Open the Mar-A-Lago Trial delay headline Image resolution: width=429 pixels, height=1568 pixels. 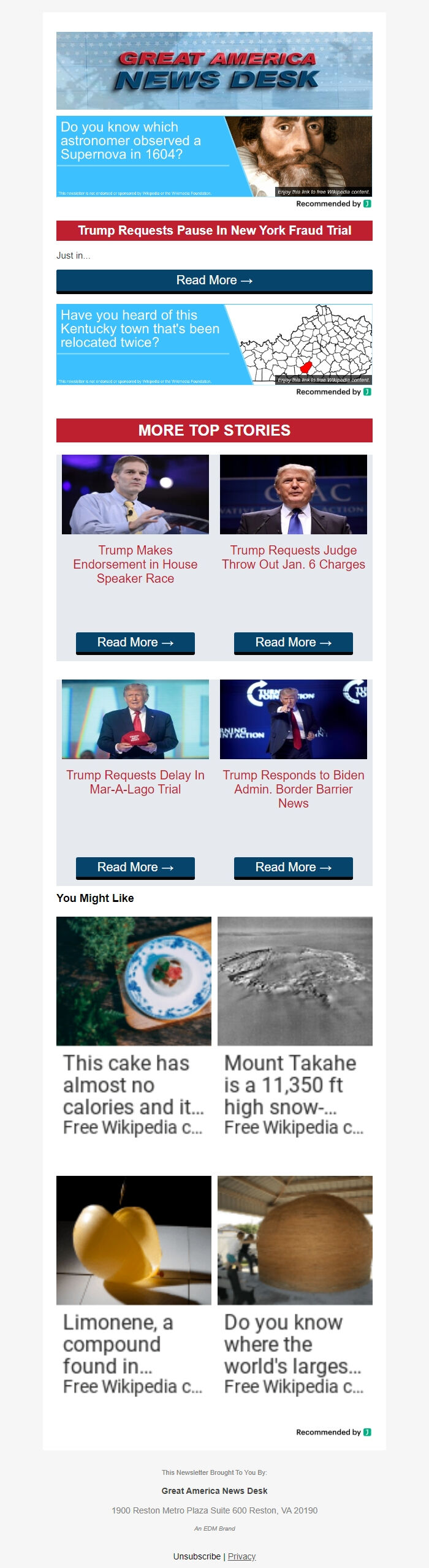(135, 782)
